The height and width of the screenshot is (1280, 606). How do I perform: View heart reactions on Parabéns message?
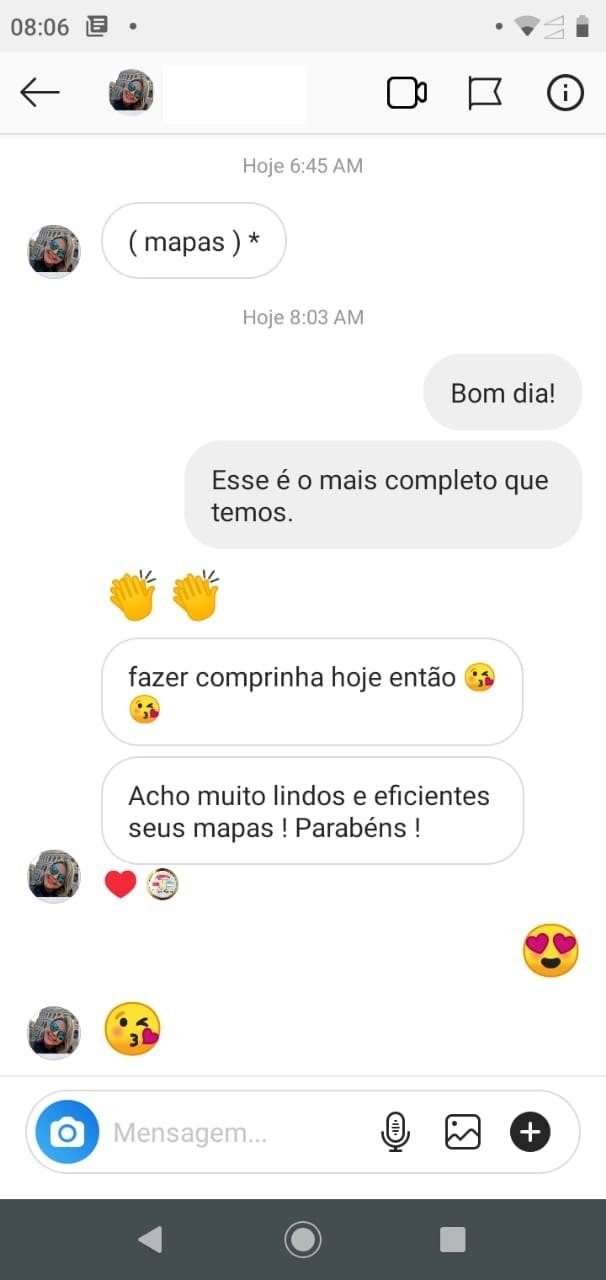[140, 884]
